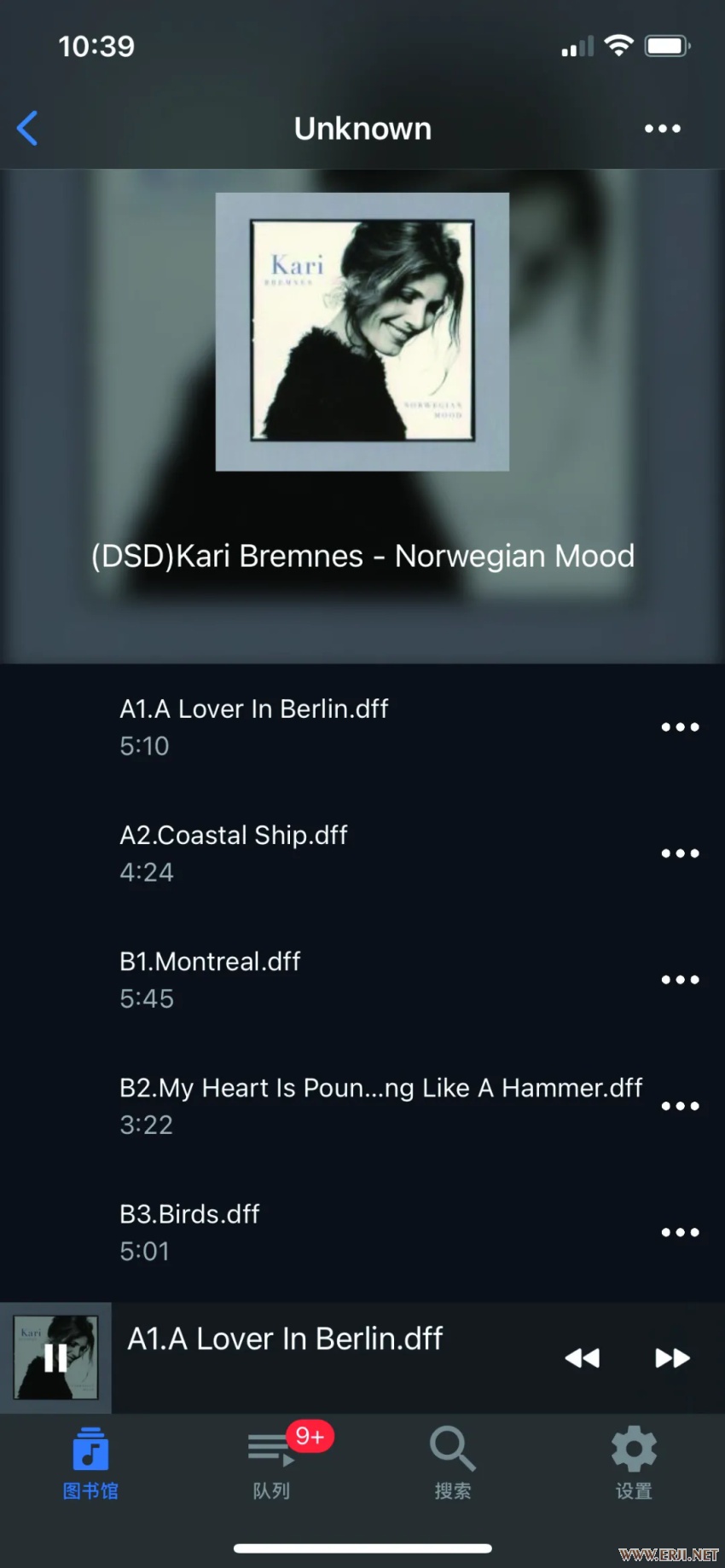This screenshot has height=1568, width=725.
Task: Skip to the previous track
Action: (x=583, y=1357)
